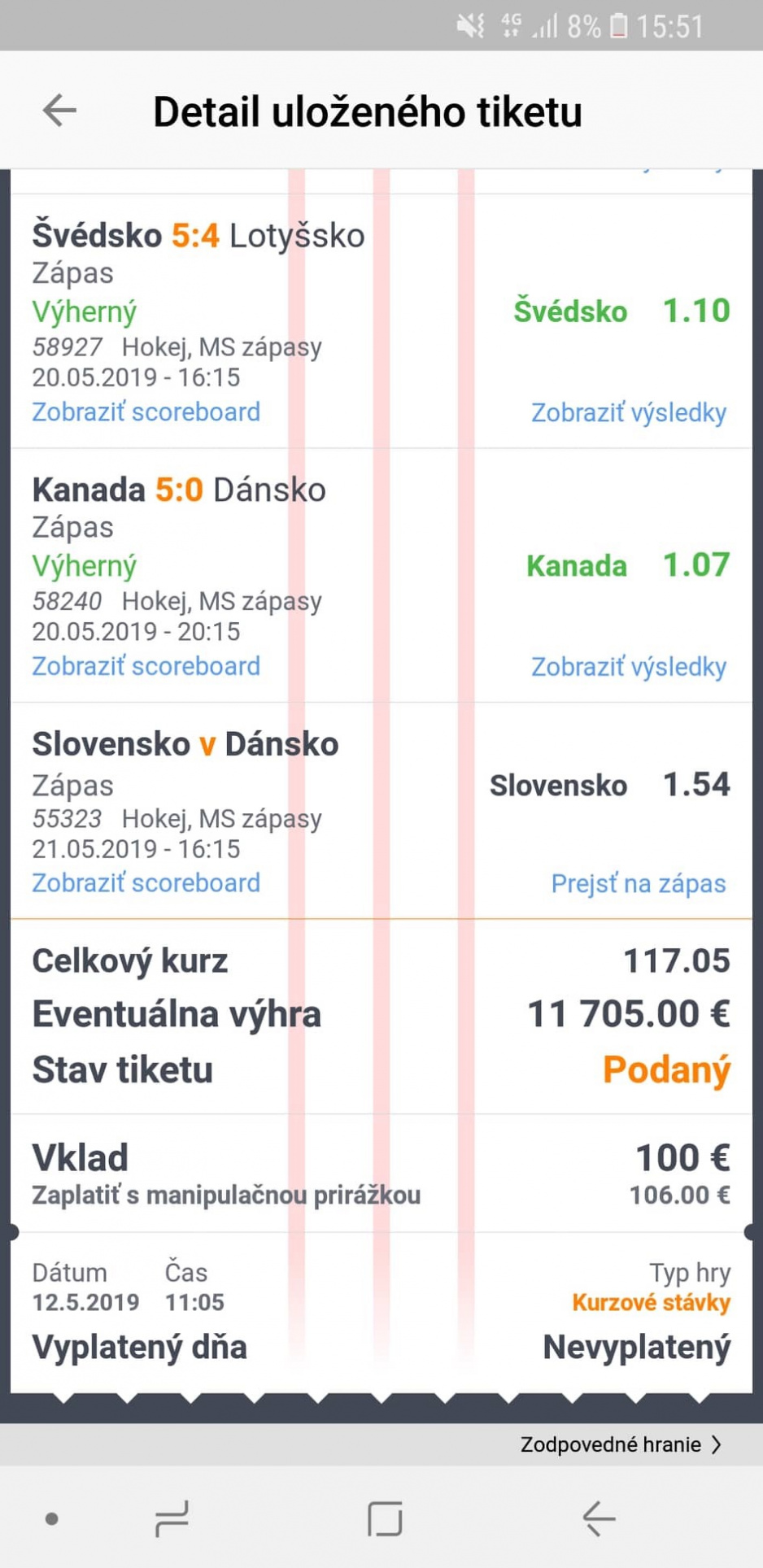This screenshot has height=1568, width=763.
Task: Open Prejsť na zápas for Slovensko v Dánsko
Action: coord(638,883)
